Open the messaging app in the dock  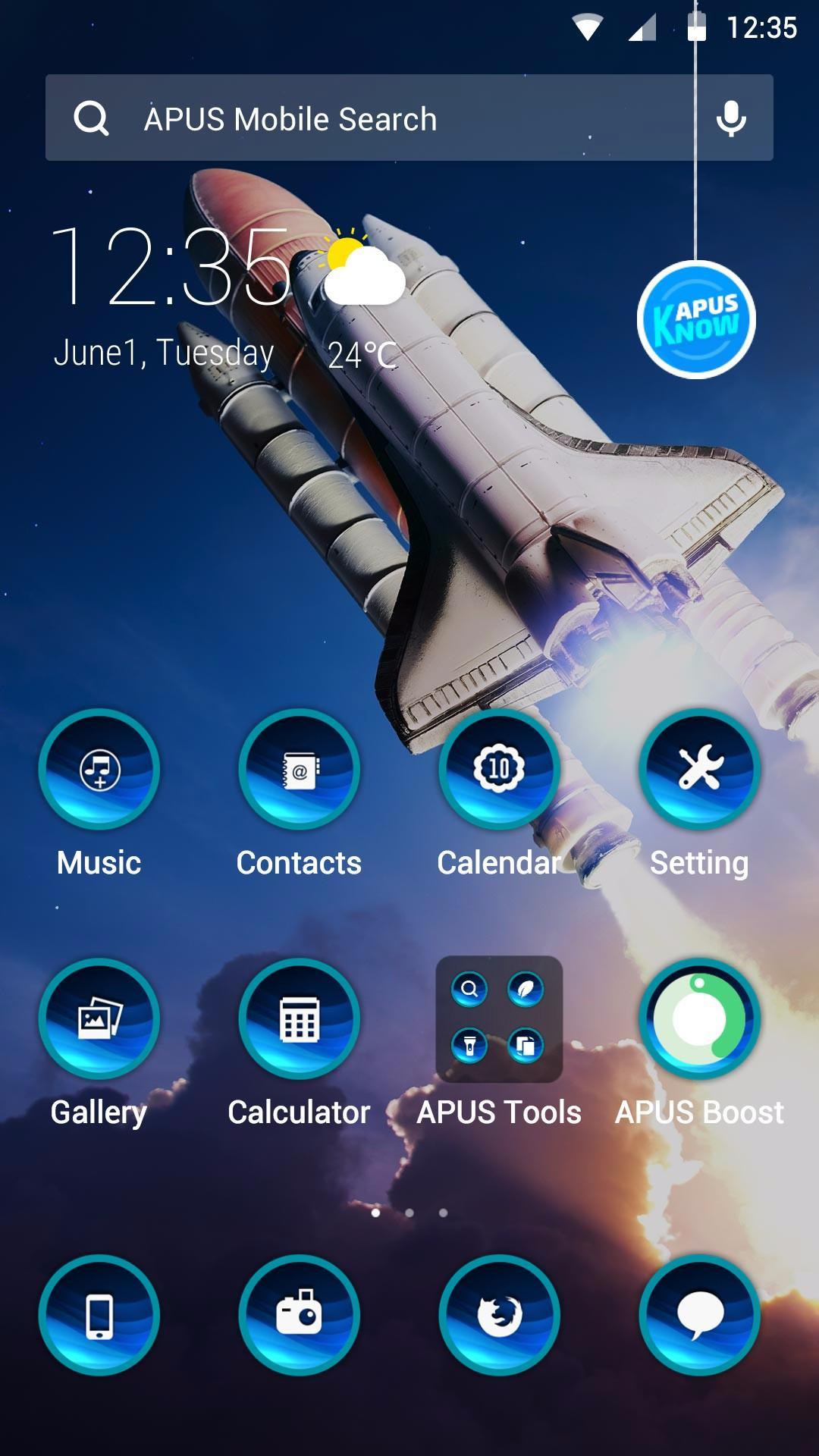(699, 1316)
